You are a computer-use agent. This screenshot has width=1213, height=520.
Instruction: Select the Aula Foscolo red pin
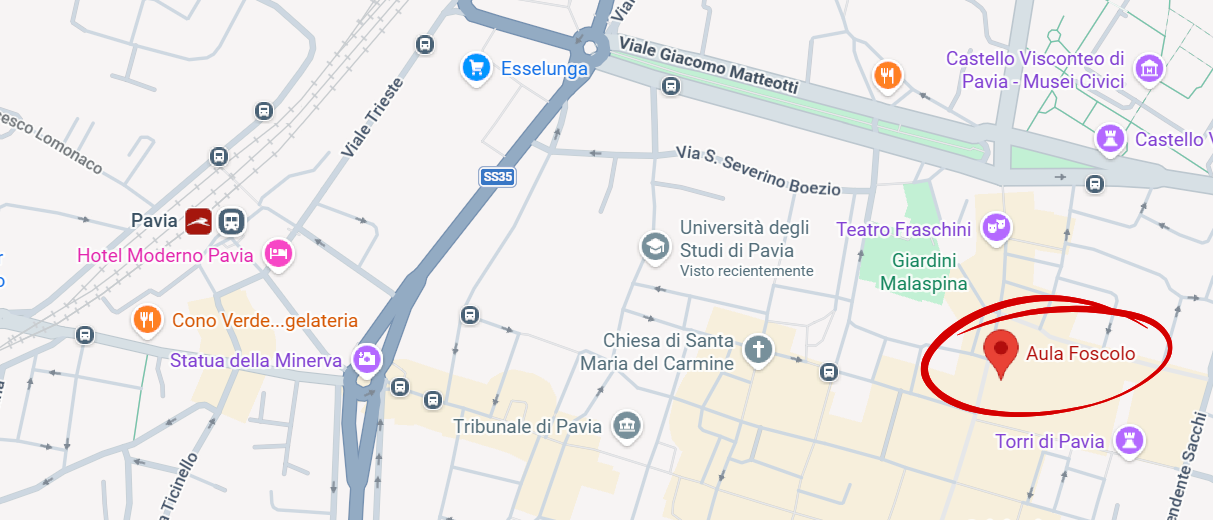pos(1001,349)
